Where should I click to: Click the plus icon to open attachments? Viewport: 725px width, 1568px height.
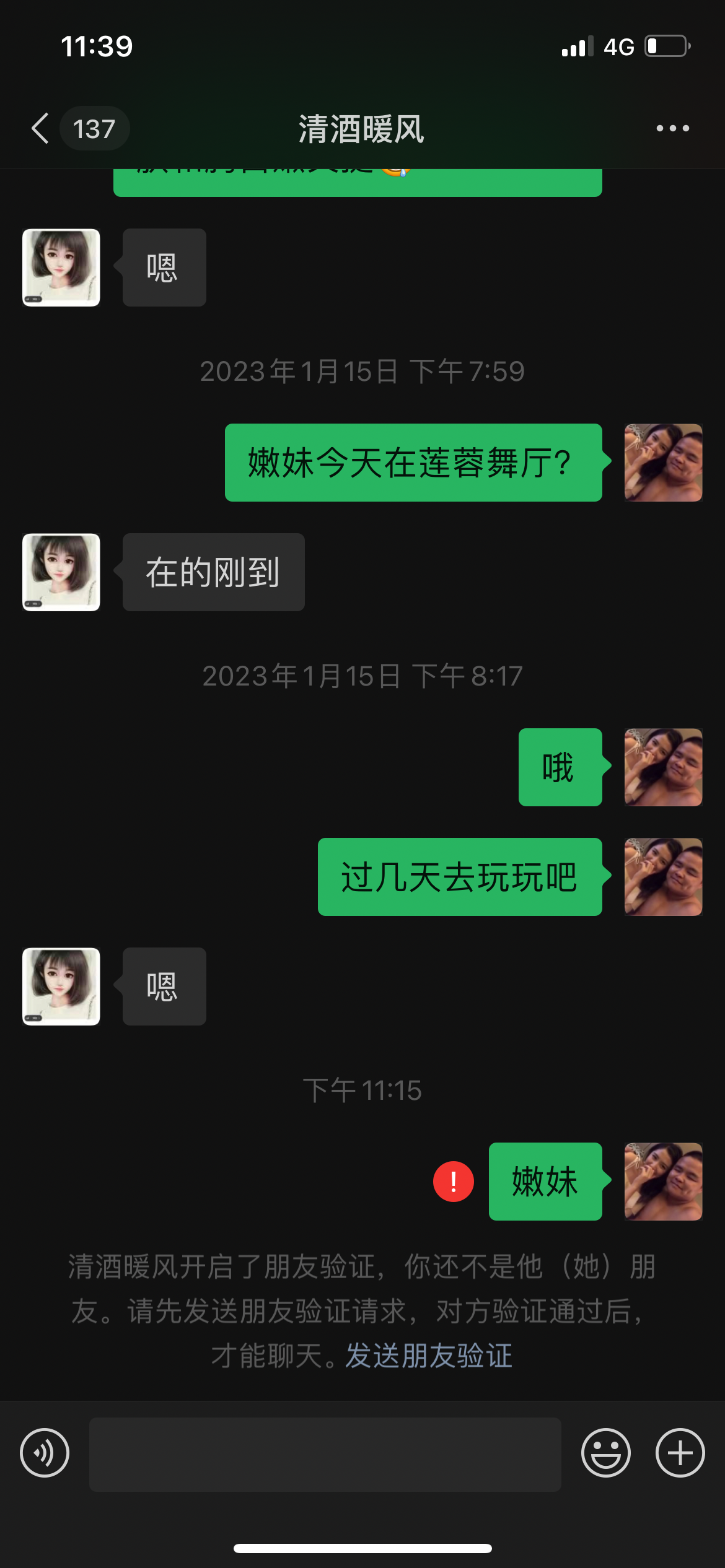[679, 1452]
